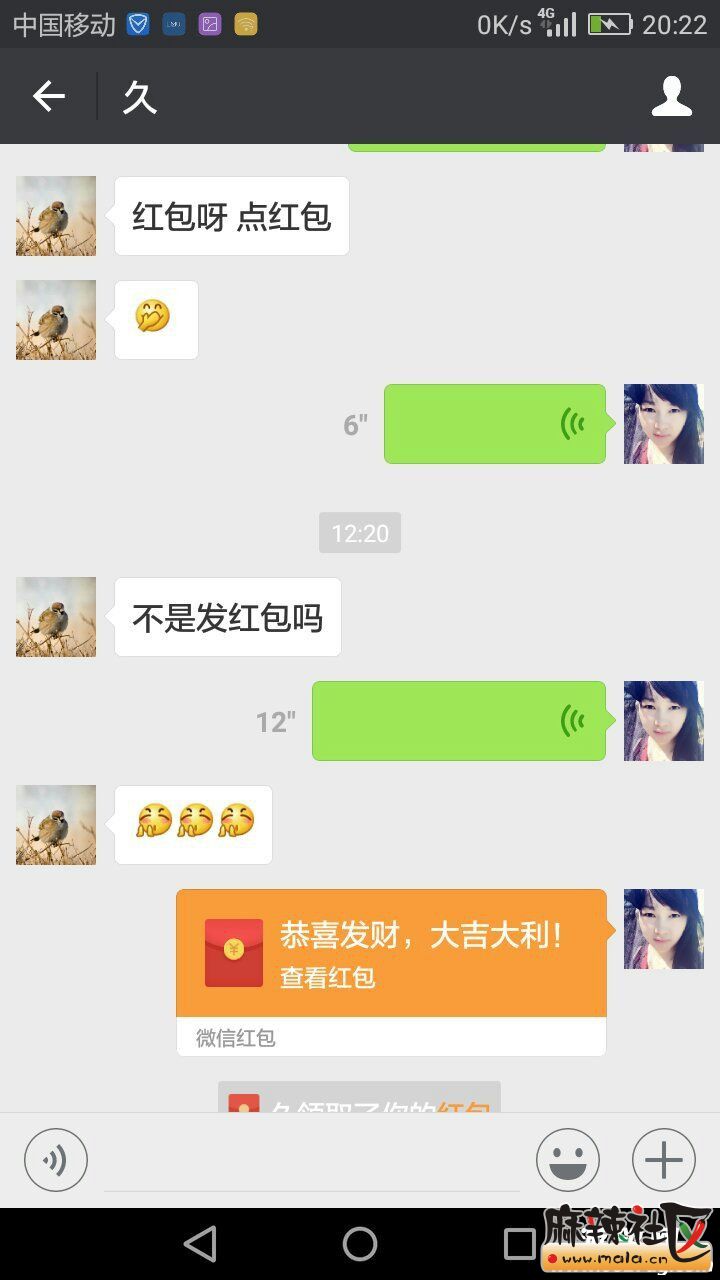Open the bird avatar beside 不是发红包吗
This screenshot has height=1280, width=720.
(x=56, y=617)
